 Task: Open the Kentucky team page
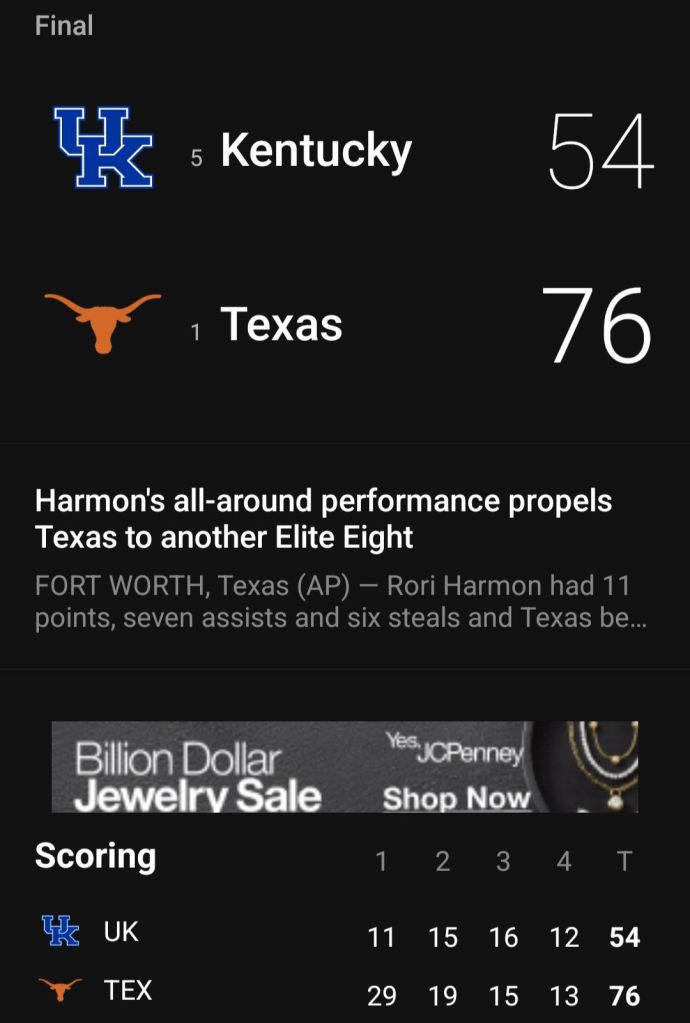point(315,151)
